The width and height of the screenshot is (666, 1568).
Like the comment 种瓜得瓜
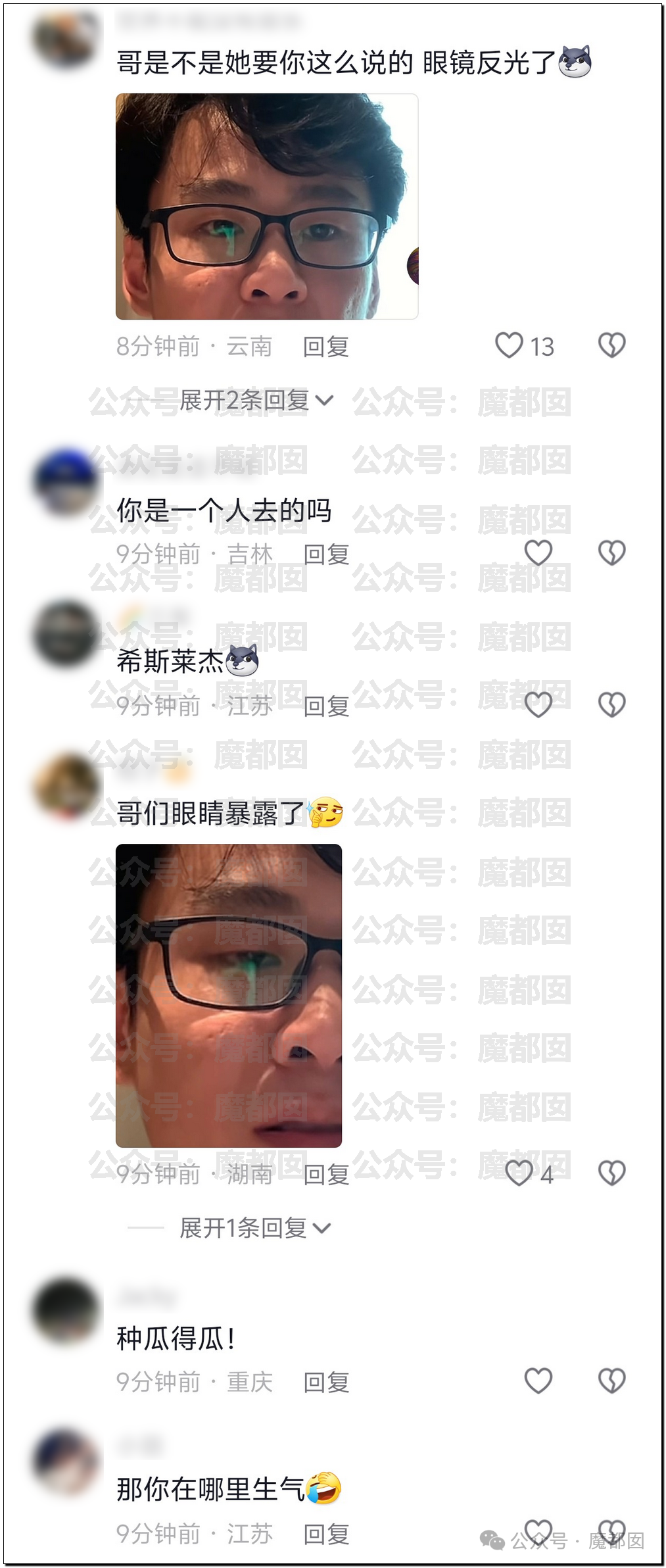[538, 1381]
